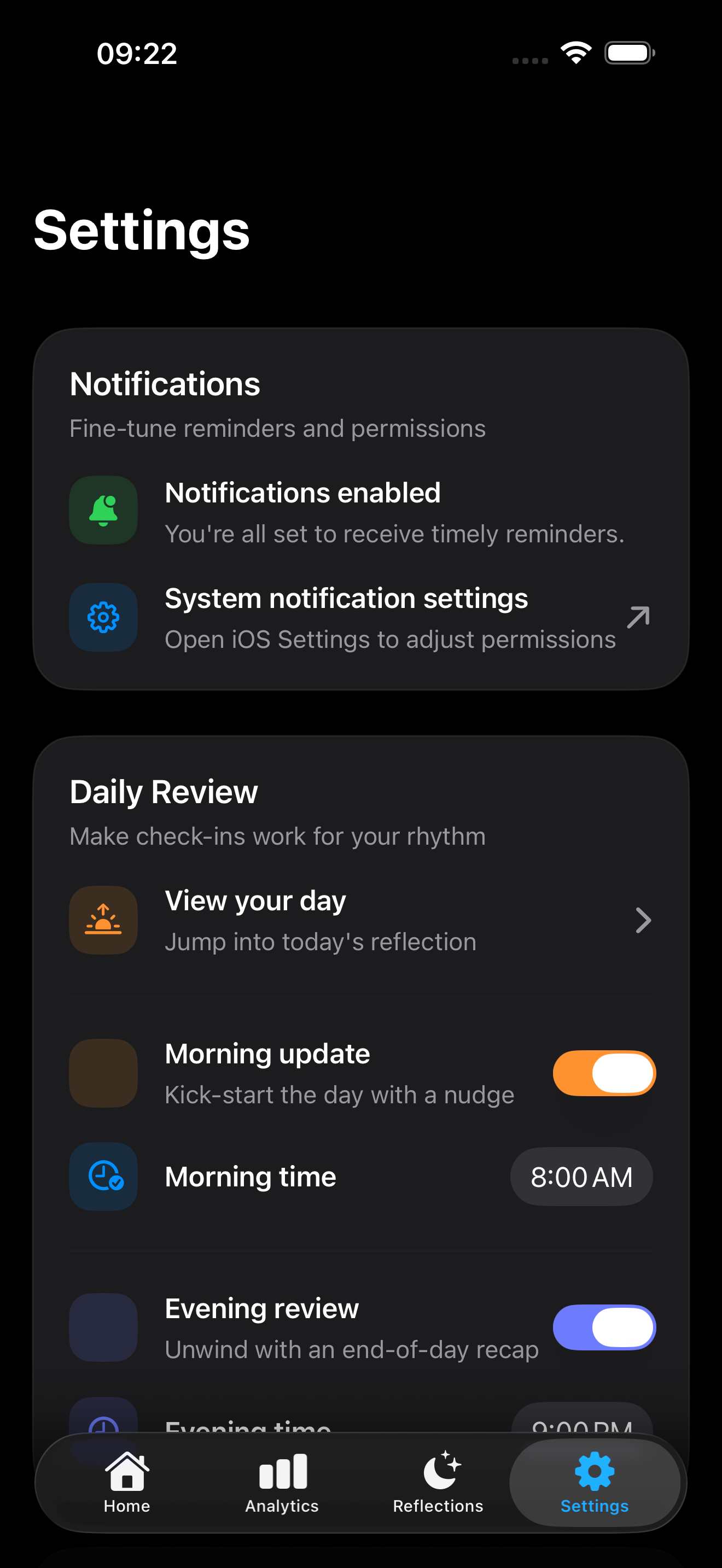722x1568 pixels.
Task: Open System notification settings
Action: [x=346, y=617]
